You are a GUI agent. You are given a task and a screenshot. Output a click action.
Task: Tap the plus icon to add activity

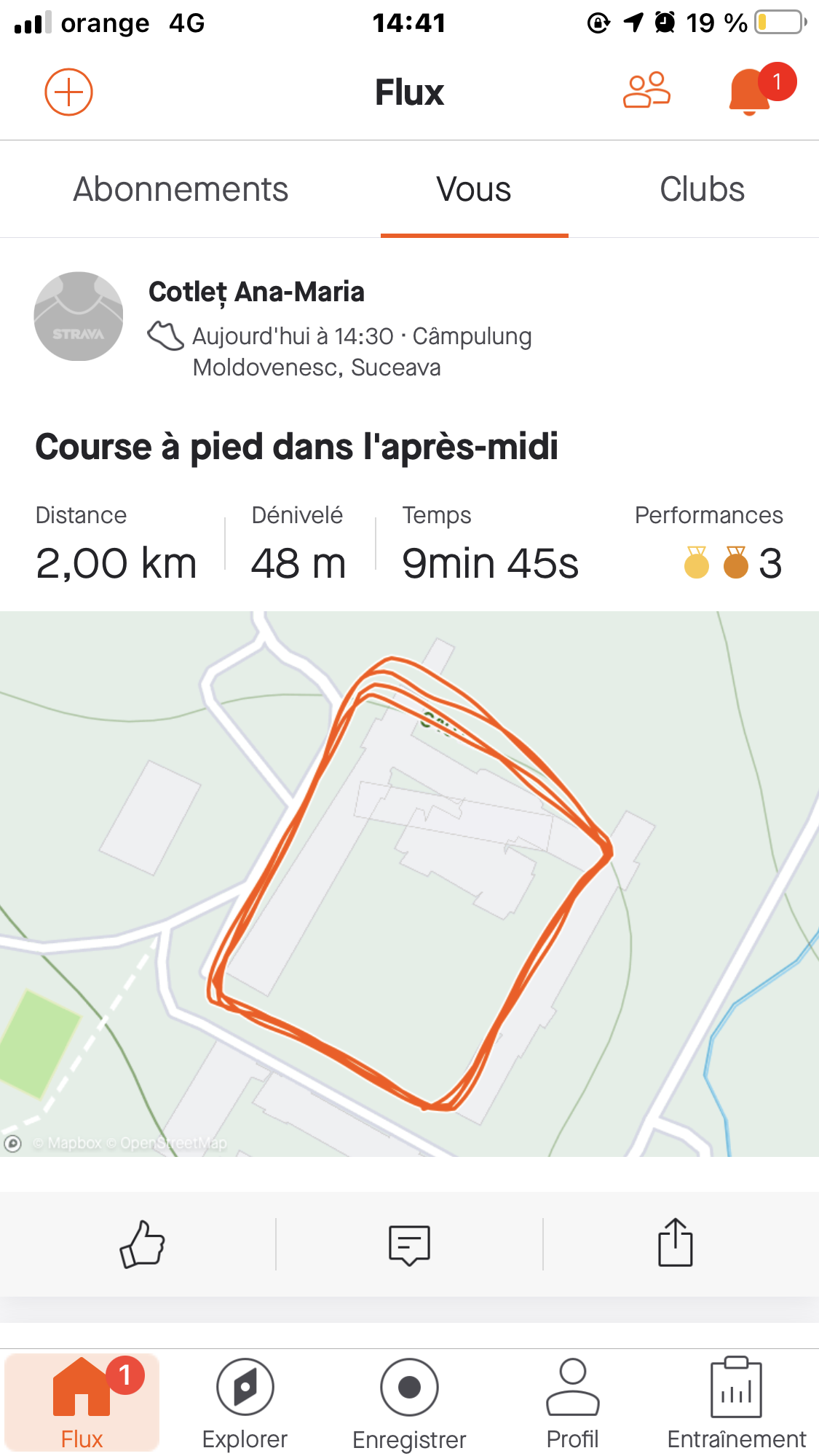click(68, 92)
